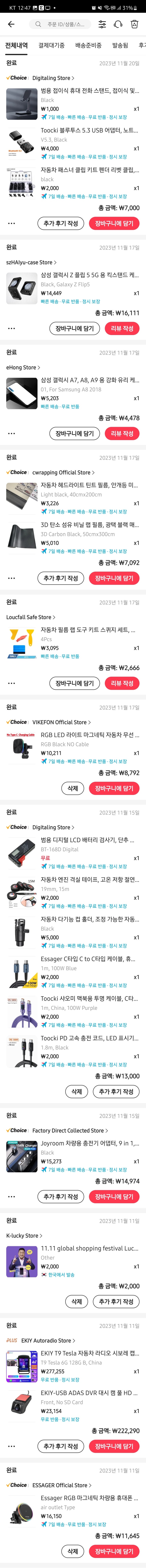The height and width of the screenshot is (1568, 146).
Task: Tap 리뷰 작성 for the szHAlyu-case Store order
Action: (122, 329)
